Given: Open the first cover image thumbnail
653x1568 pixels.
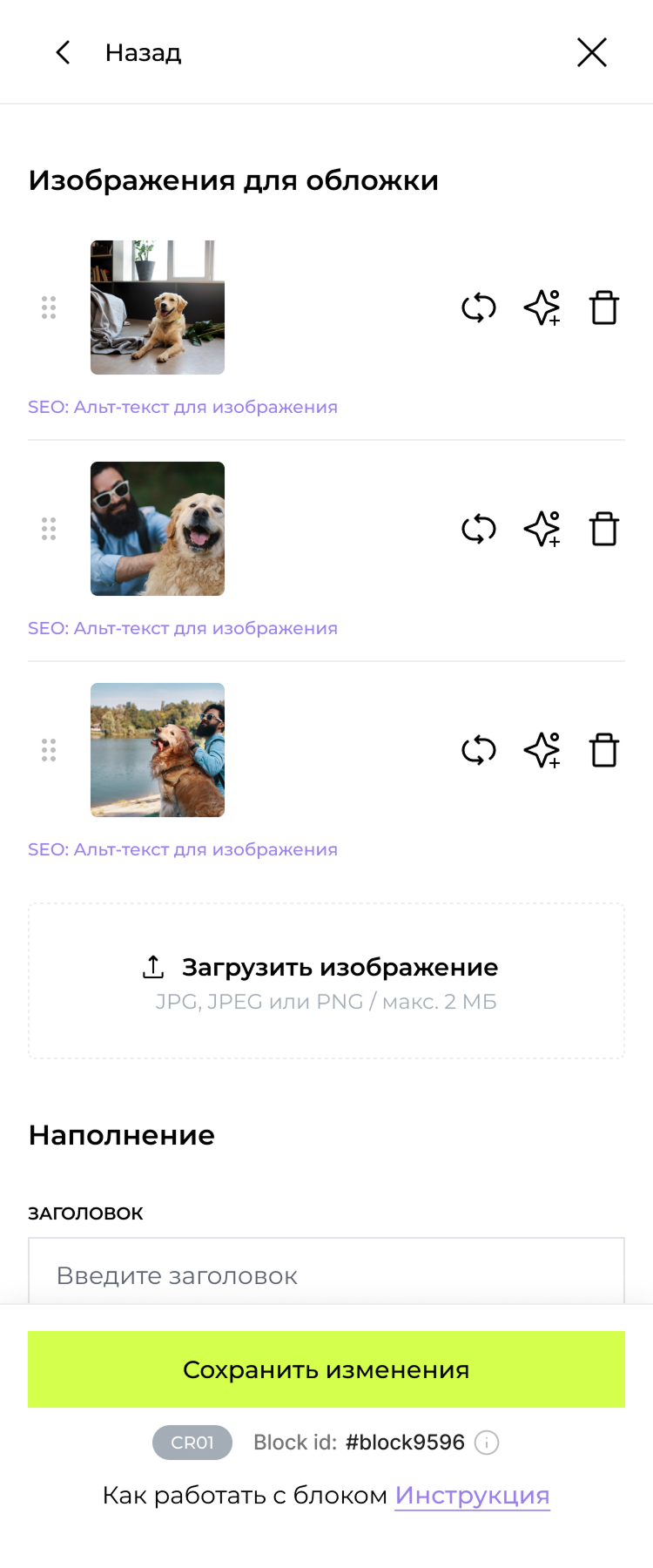Looking at the screenshot, I should [x=158, y=308].
